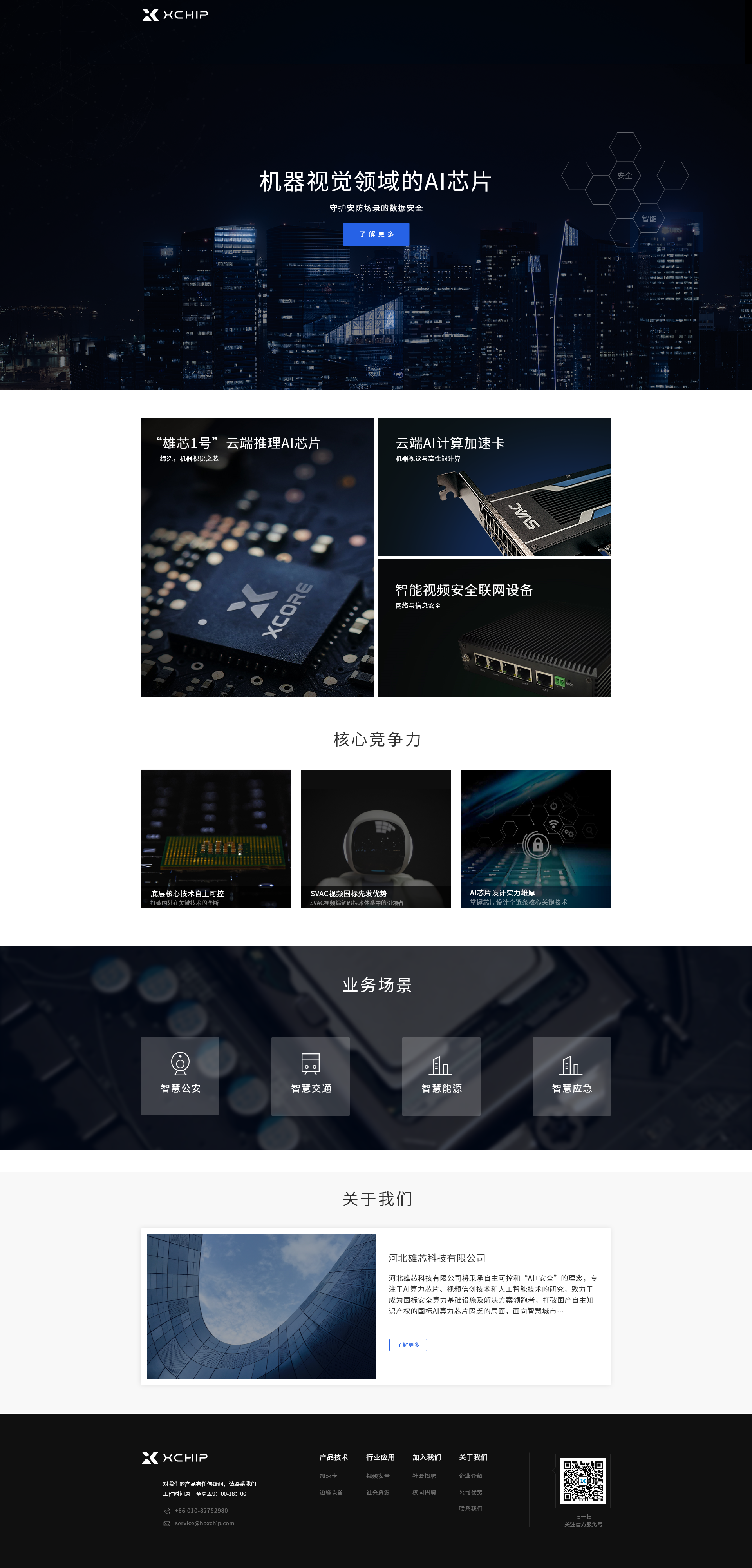
Task: Open the 视频安全 footer link
Action: pyautogui.click(x=377, y=1476)
